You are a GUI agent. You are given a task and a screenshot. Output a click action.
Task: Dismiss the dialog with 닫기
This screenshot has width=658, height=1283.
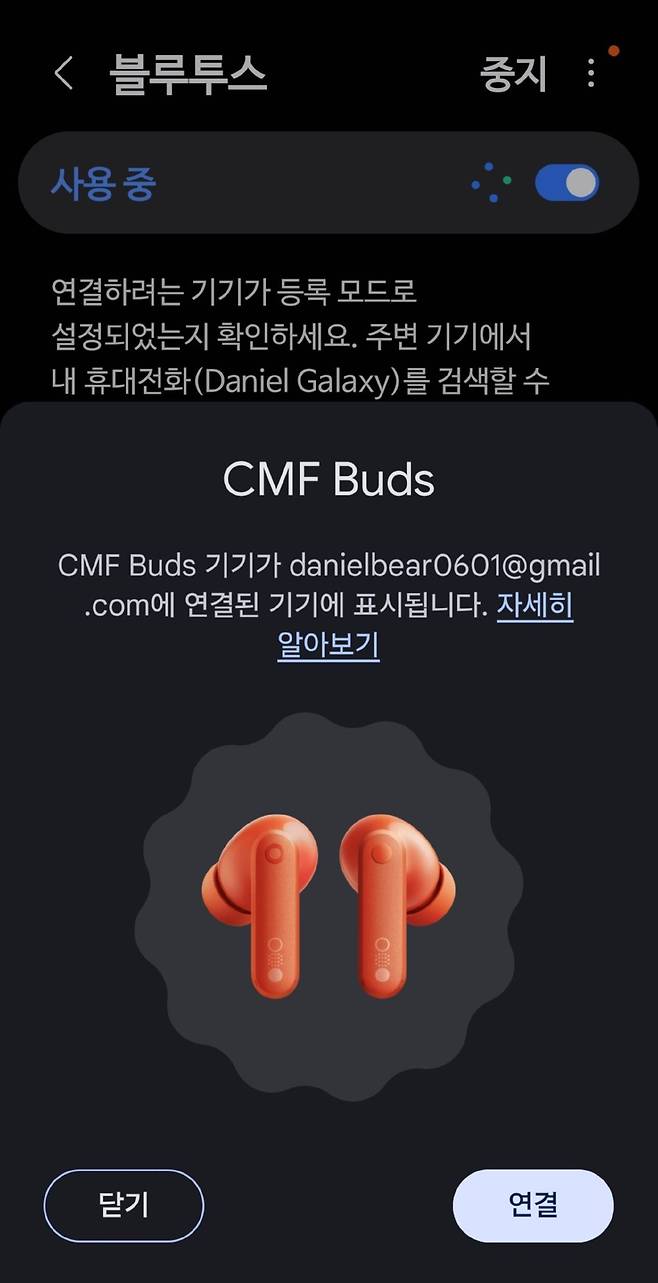click(124, 1205)
